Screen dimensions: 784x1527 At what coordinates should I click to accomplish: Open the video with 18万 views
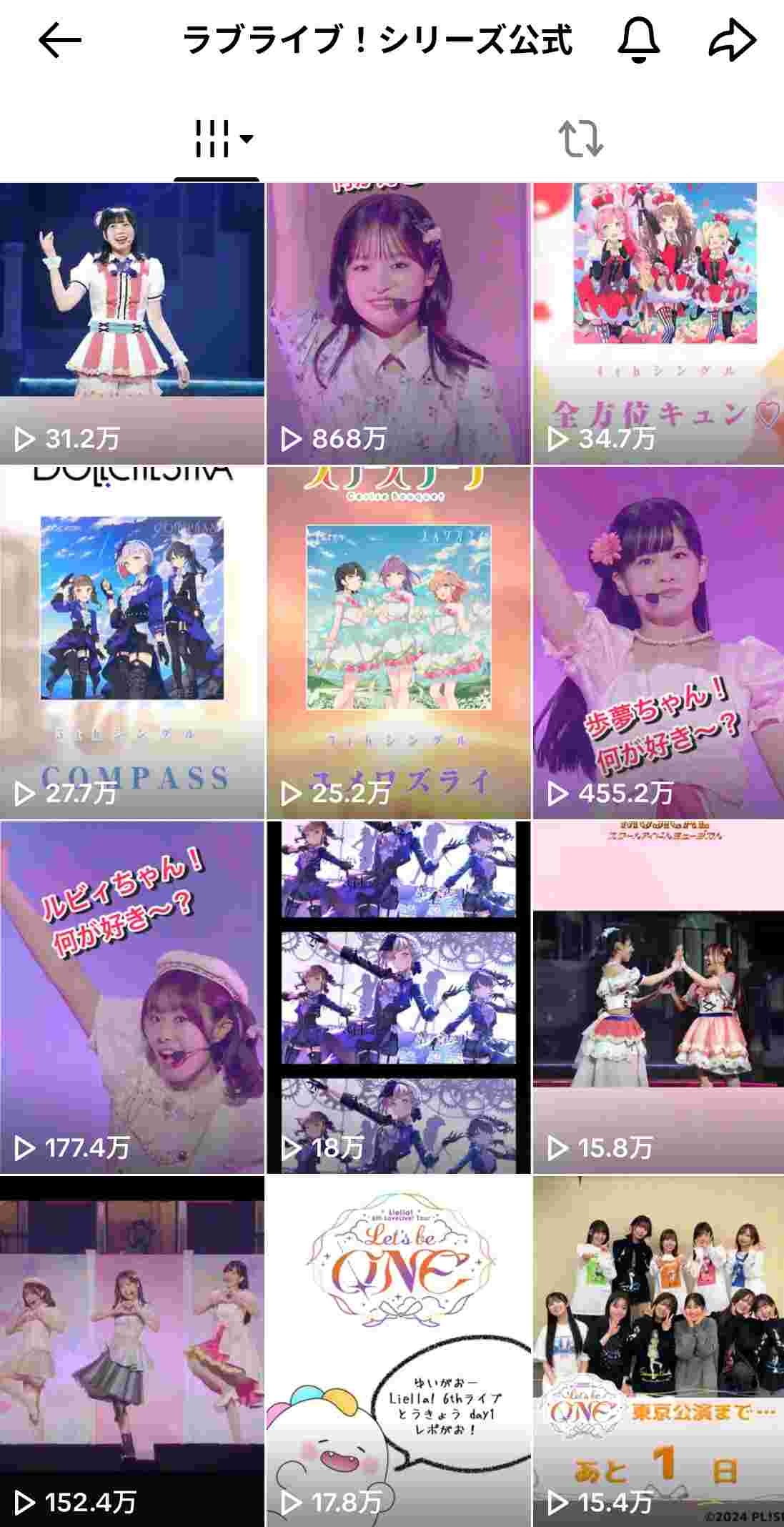click(399, 997)
